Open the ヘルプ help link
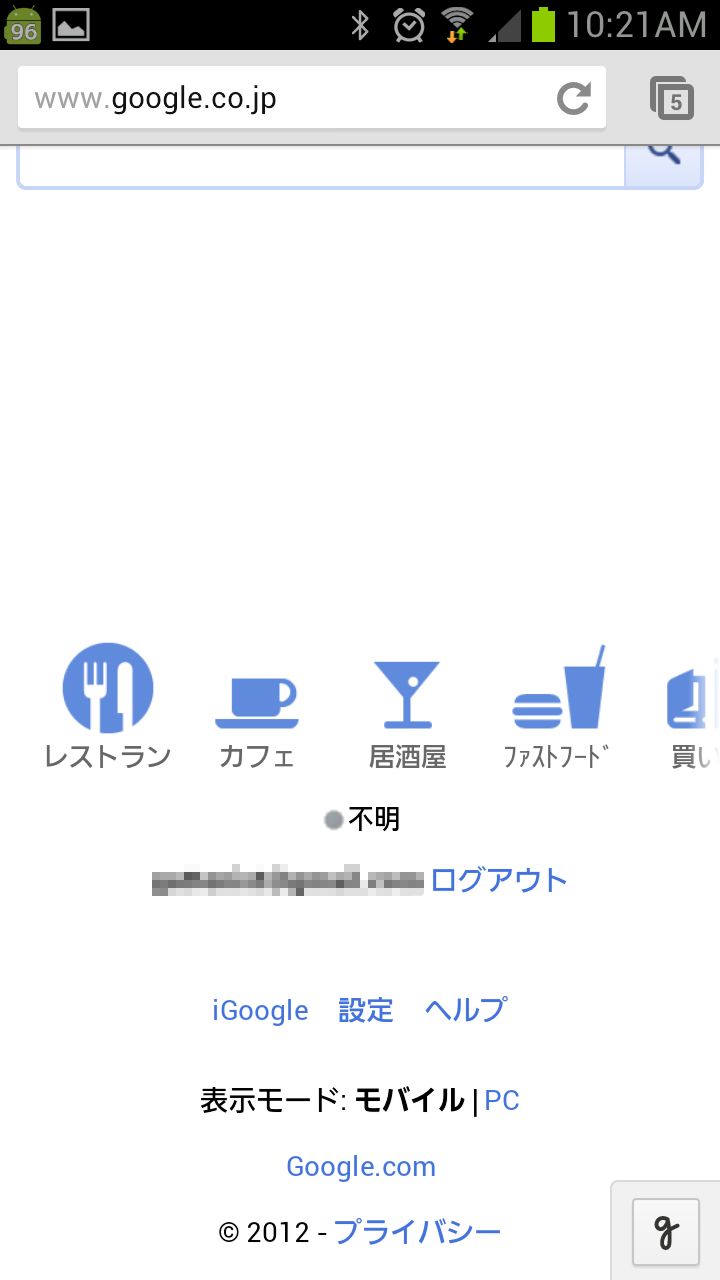The width and height of the screenshot is (720, 1280). tap(465, 1010)
